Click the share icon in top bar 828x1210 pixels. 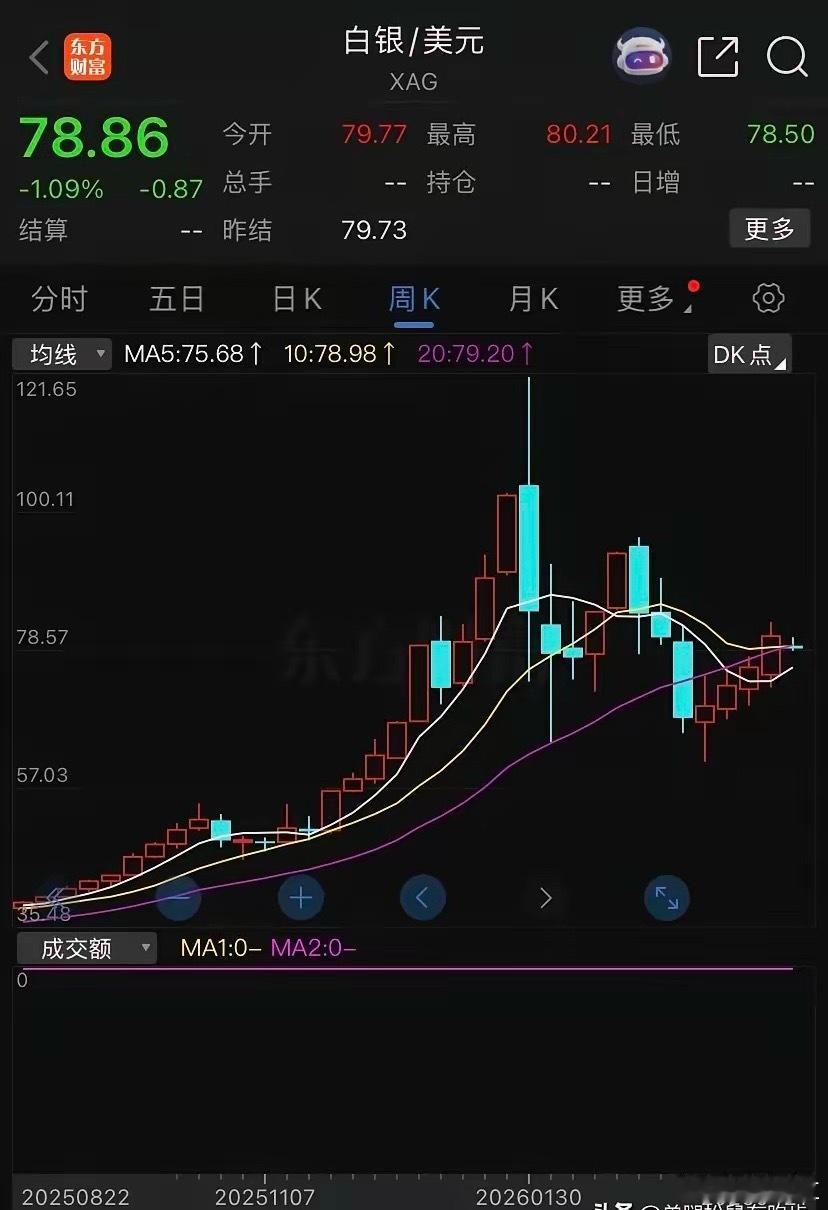tap(717, 57)
